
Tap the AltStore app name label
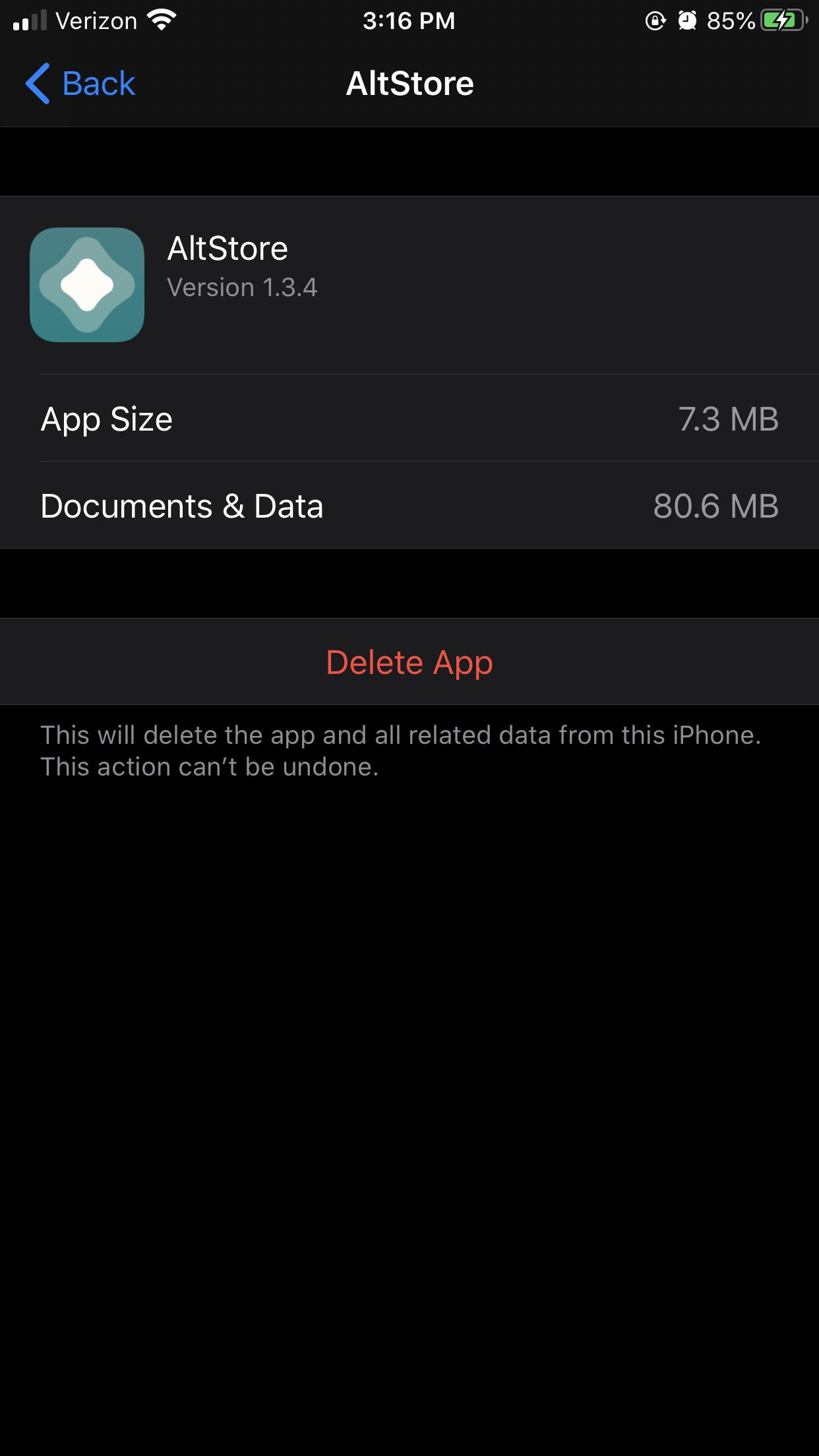228,249
